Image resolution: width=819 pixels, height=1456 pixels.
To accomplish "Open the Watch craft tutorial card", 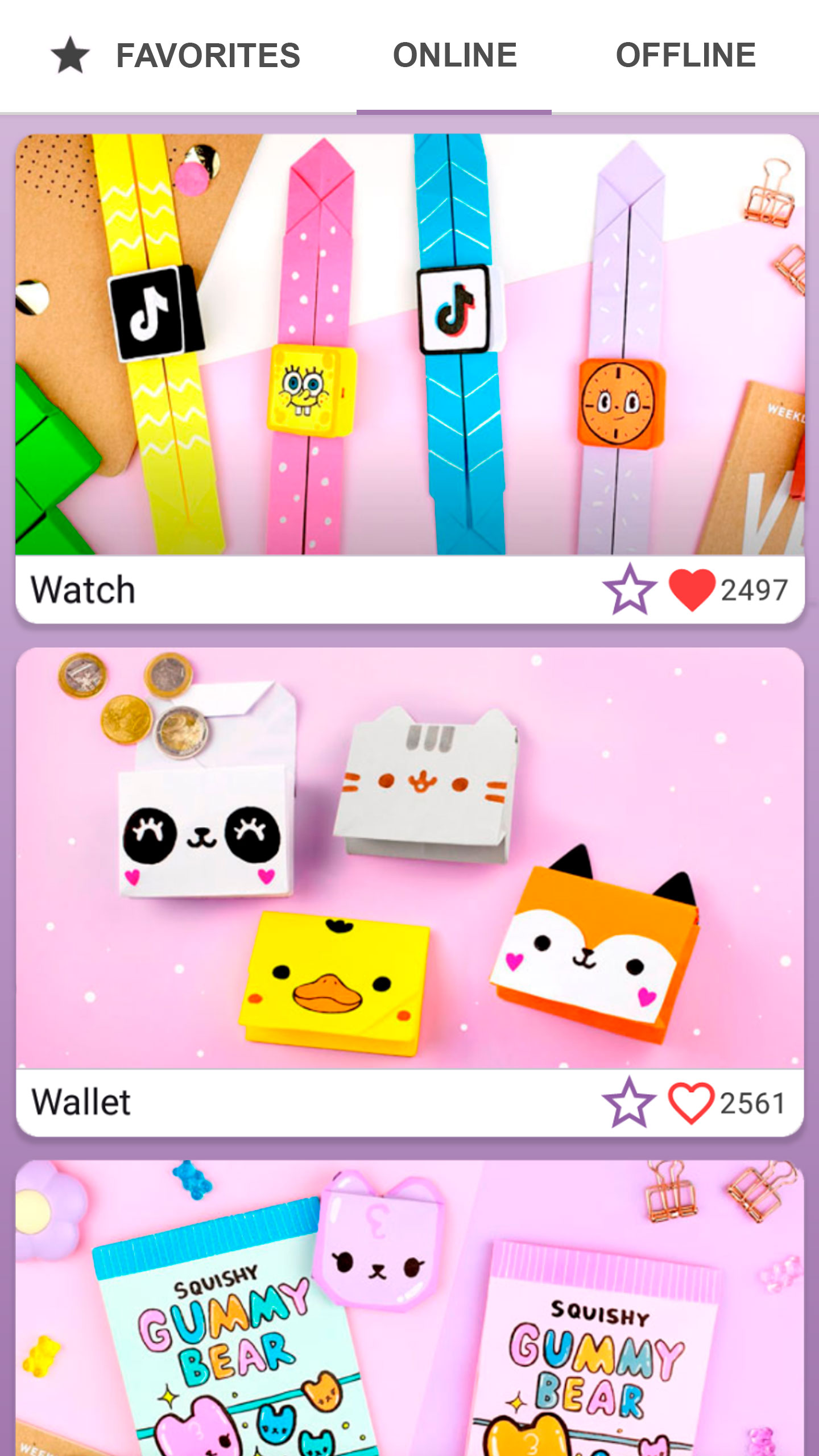I will 409,344.
